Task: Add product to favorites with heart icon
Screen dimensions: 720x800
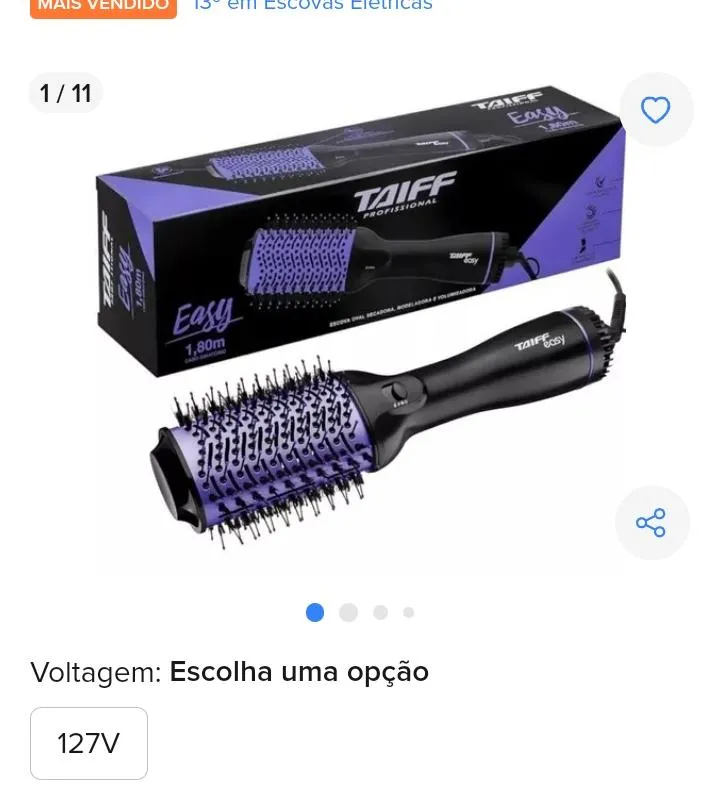Action: pyautogui.click(x=656, y=110)
